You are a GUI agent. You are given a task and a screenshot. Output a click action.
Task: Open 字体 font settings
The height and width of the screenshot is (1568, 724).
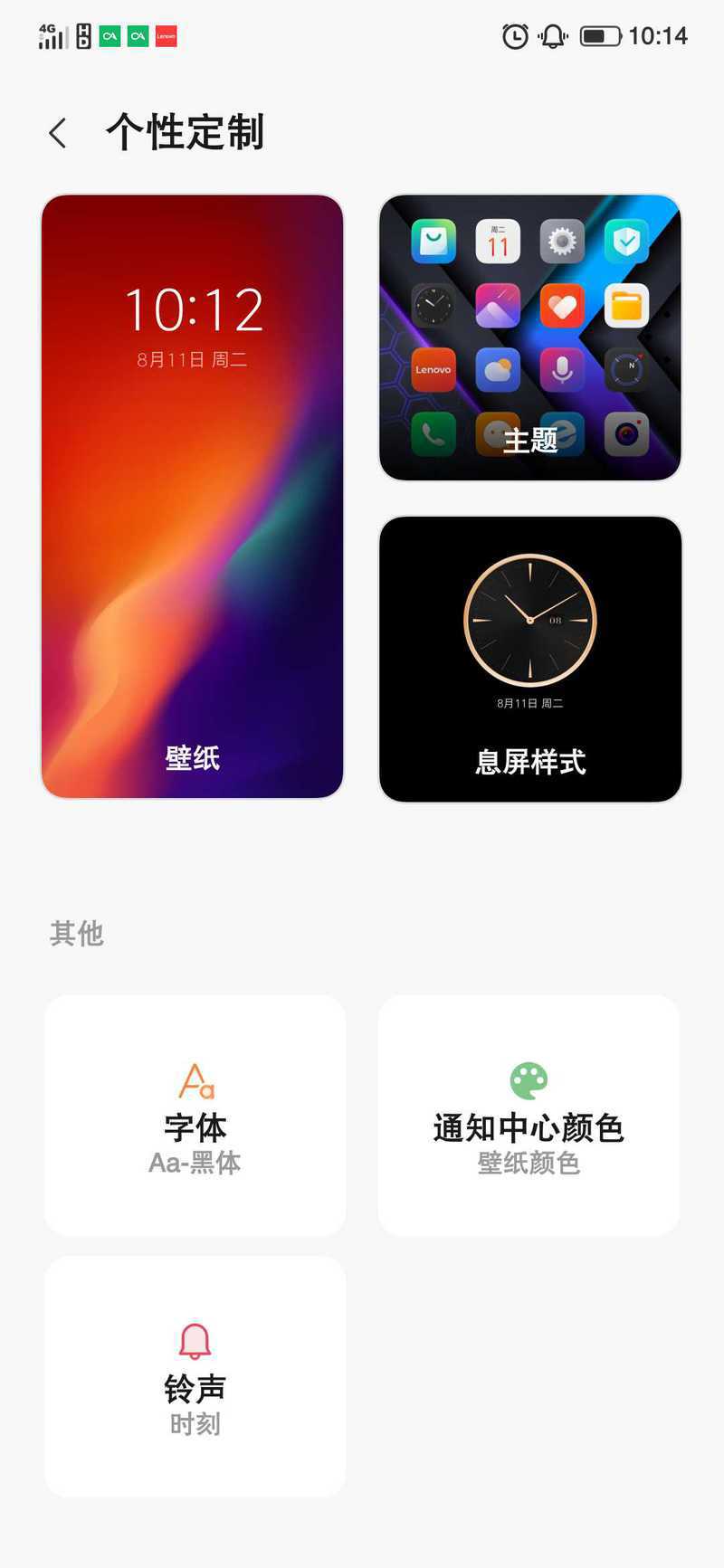[195, 1116]
